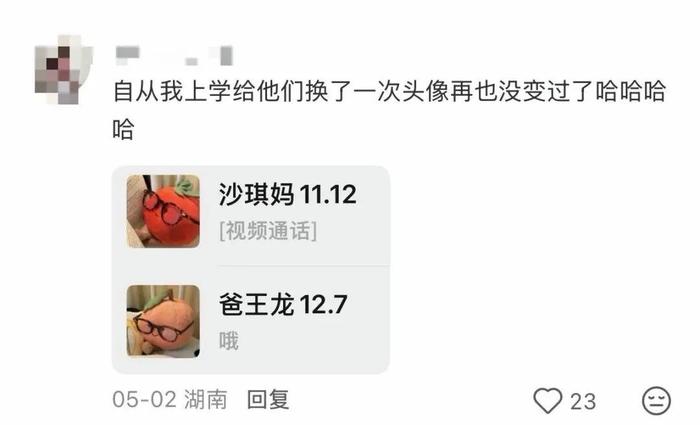
Task: Open the attached chat screenshot image
Action: (x=251, y=270)
